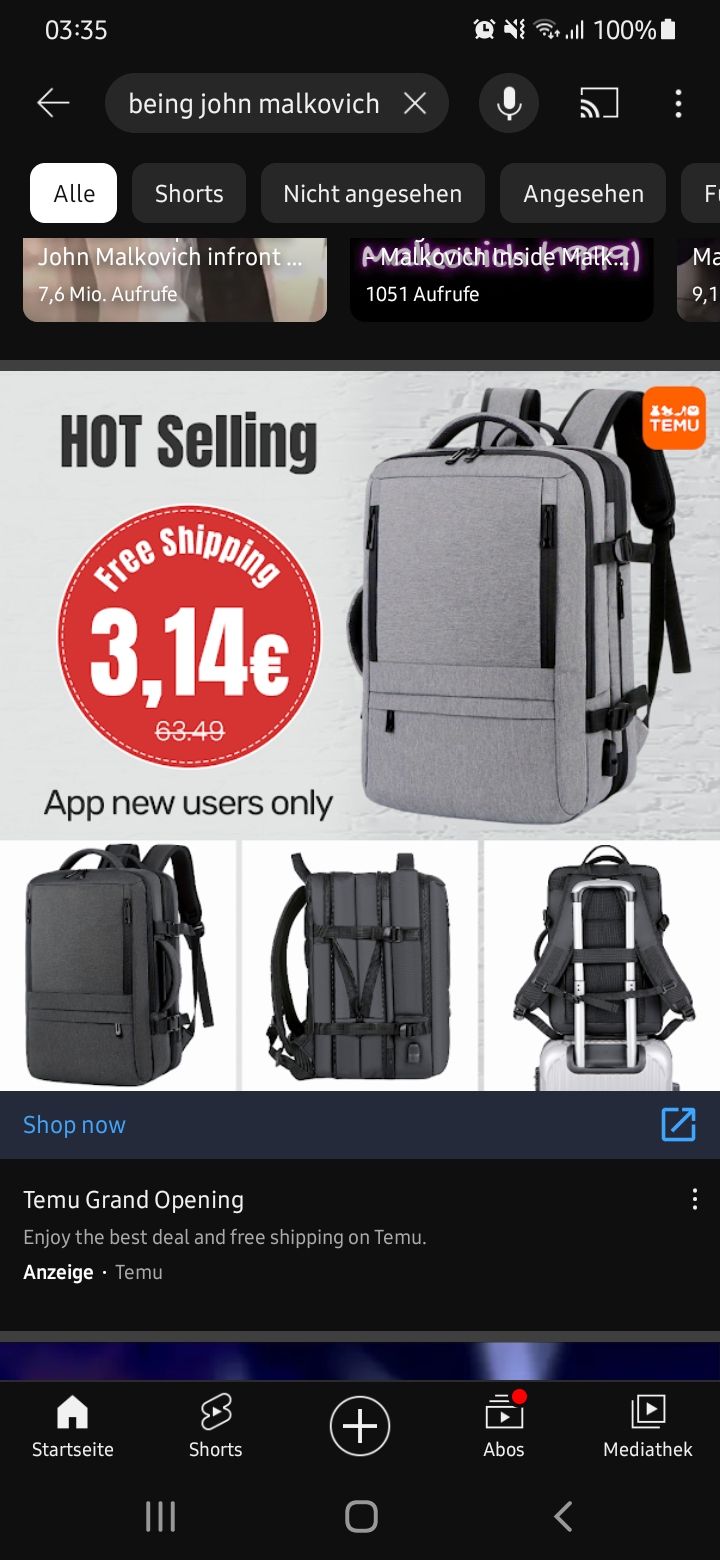Create new content with the plus button
Viewport: 720px width, 1560px height.
pyautogui.click(x=360, y=1425)
